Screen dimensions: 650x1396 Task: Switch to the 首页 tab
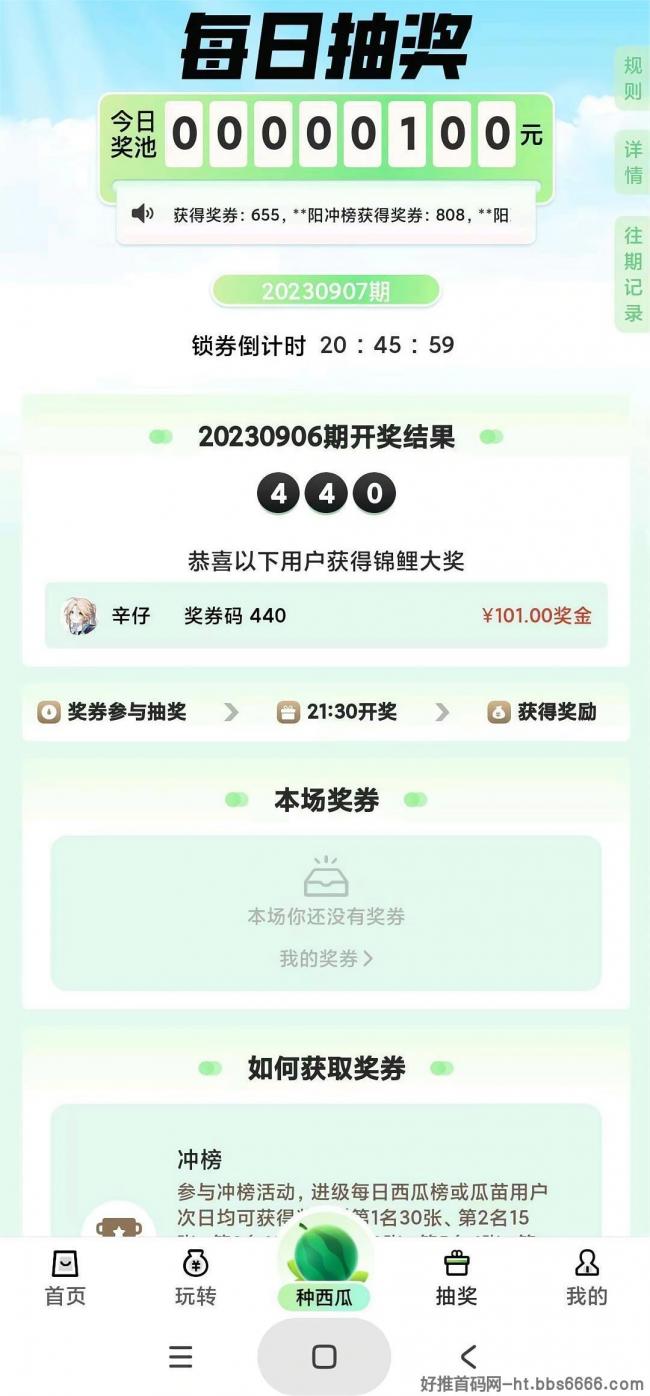pos(65,1277)
